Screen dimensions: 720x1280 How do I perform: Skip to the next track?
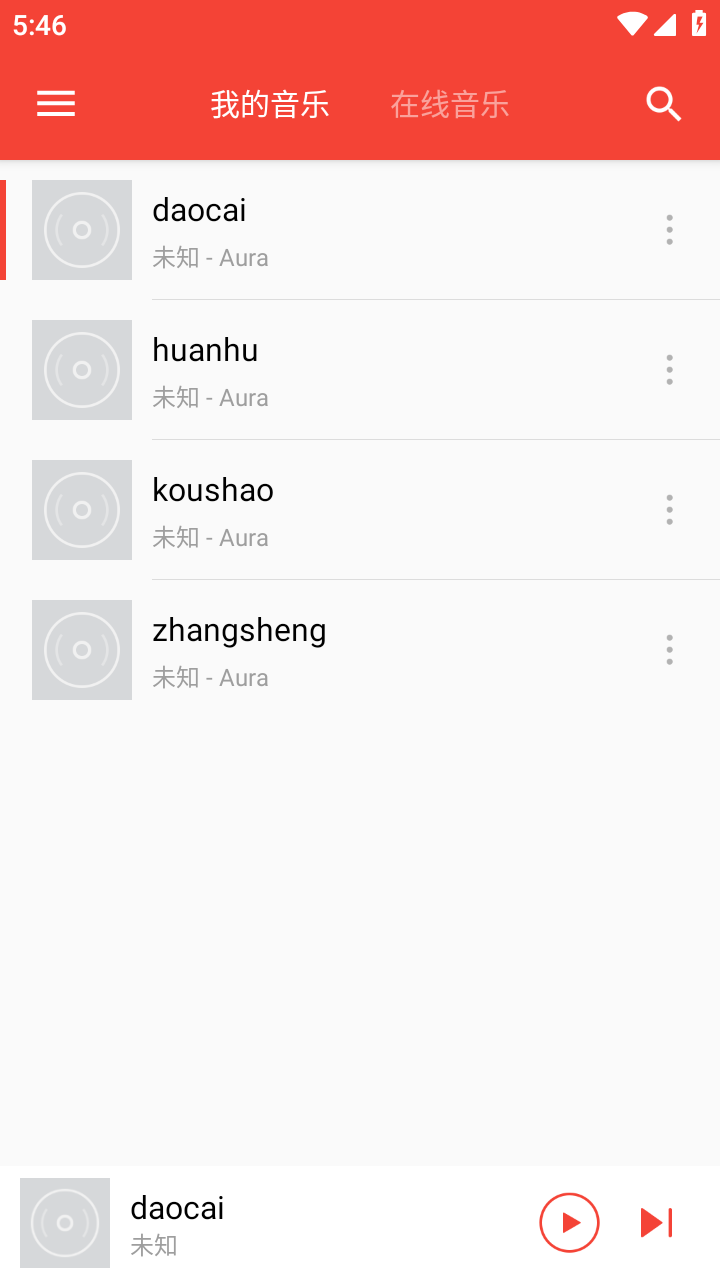point(657,1222)
